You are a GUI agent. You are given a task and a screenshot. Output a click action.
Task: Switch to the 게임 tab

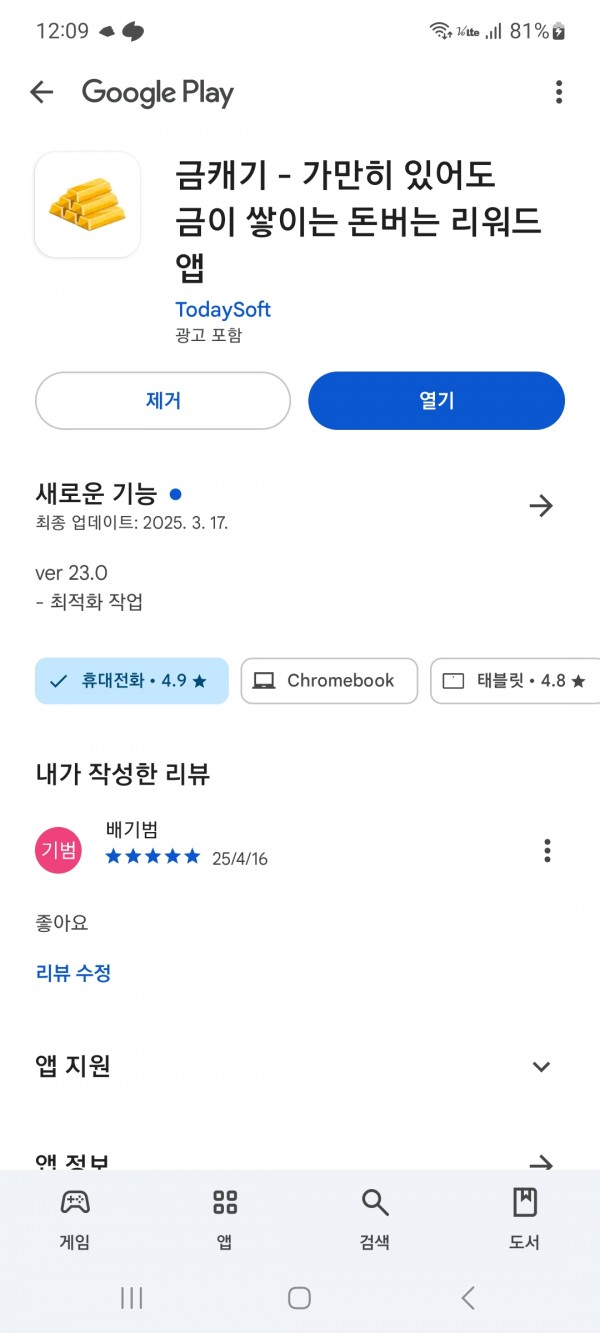[x=75, y=1217]
